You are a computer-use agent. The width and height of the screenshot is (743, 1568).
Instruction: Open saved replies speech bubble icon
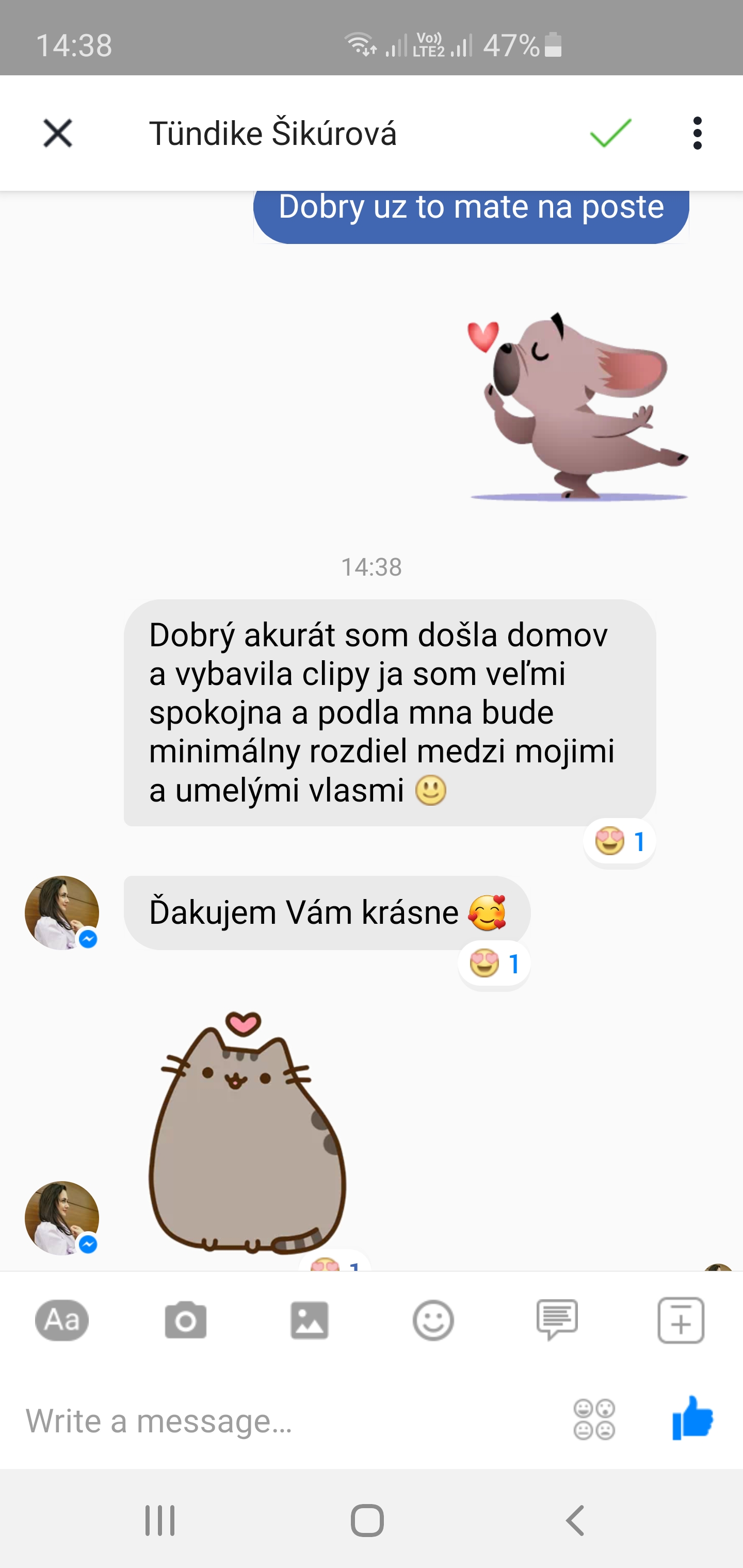(x=557, y=1320)
